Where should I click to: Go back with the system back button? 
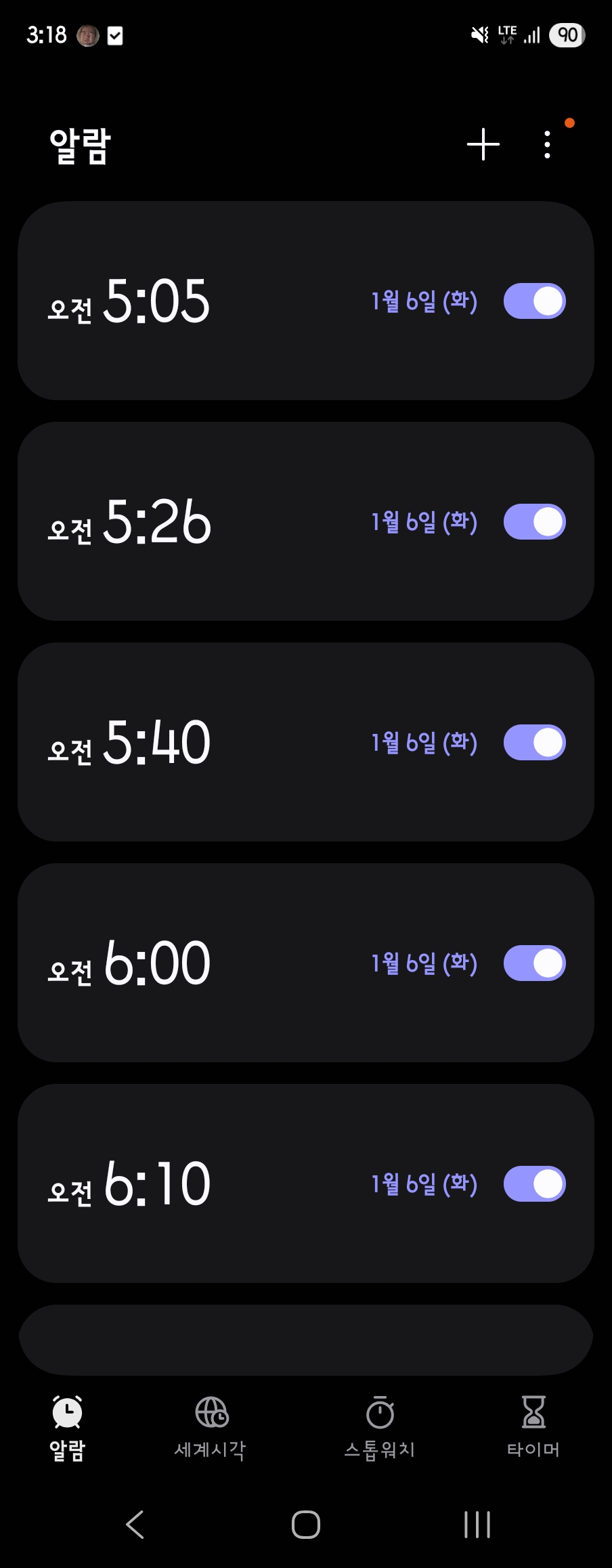point(135,1525)
